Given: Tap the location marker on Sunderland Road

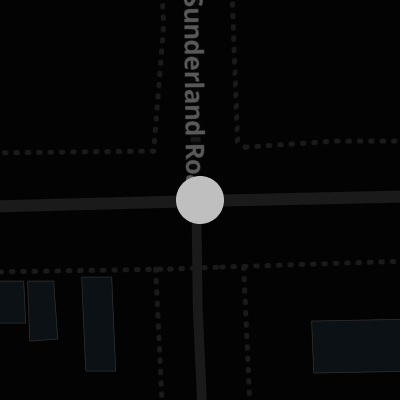Looking at the screenshot, I should (x=200, y=200).
